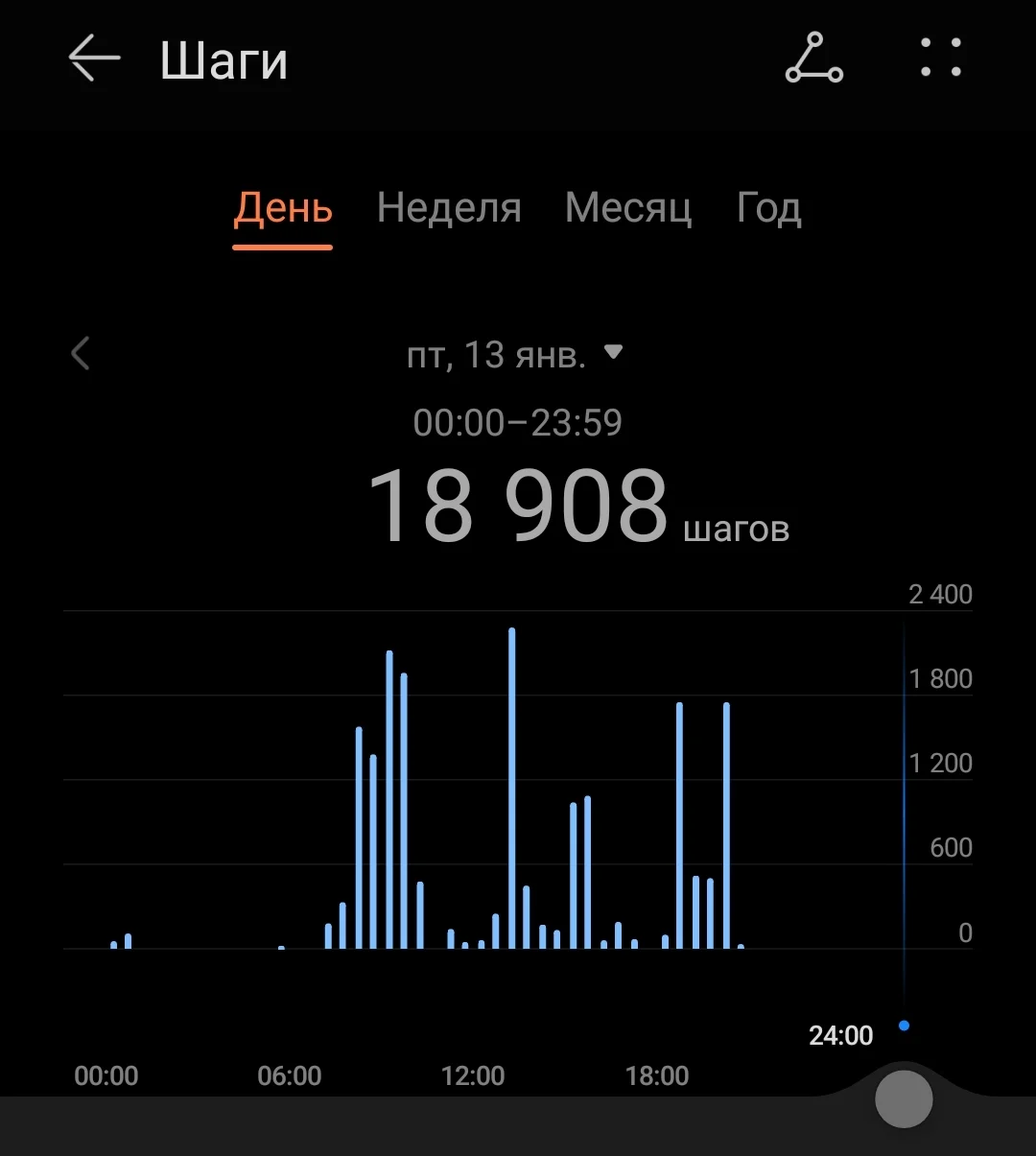Viewport: 1036px width, 1156px height.
Task: Open the route share icon
Action: 814,58
